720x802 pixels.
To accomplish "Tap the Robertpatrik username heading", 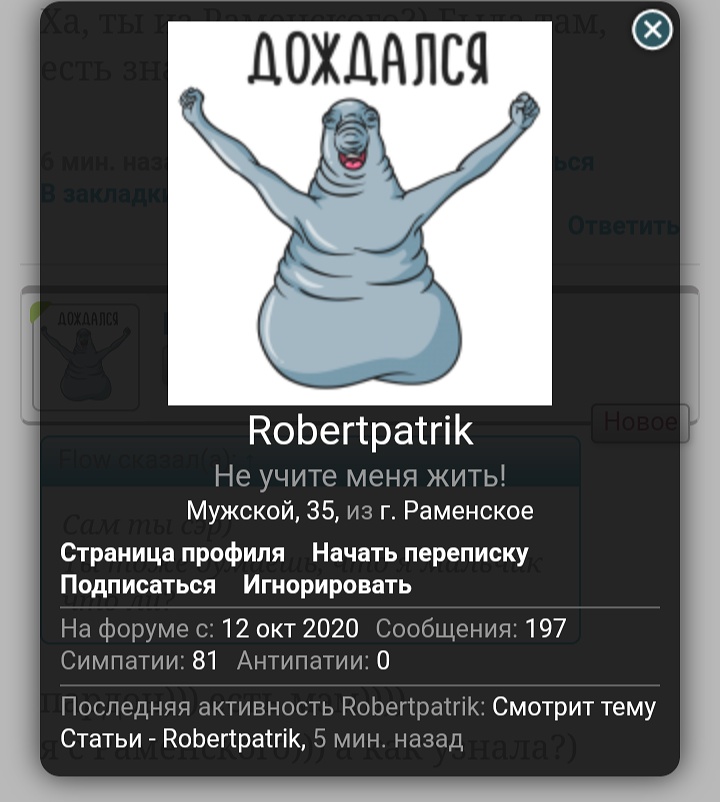I will coord(360,431).
